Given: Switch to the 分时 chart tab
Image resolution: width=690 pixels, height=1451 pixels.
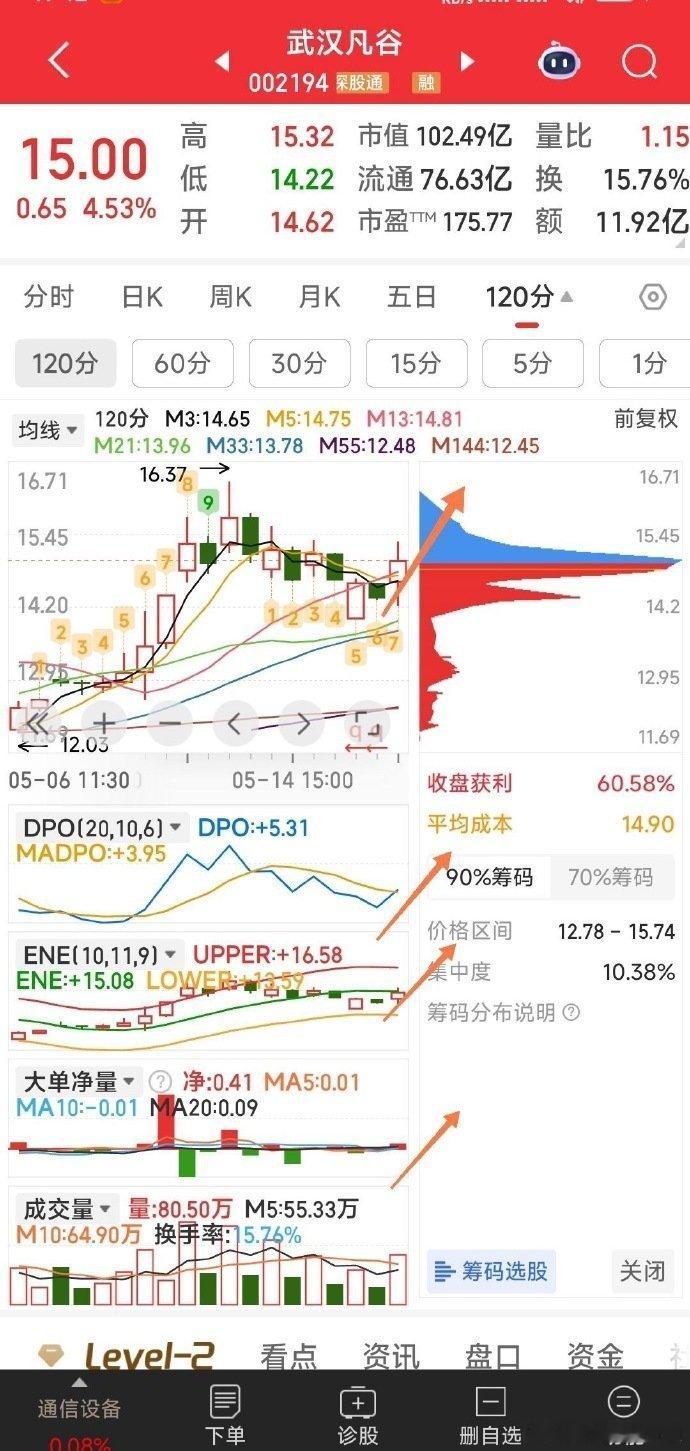Looking at the screenshot, I should coord(49,297).
